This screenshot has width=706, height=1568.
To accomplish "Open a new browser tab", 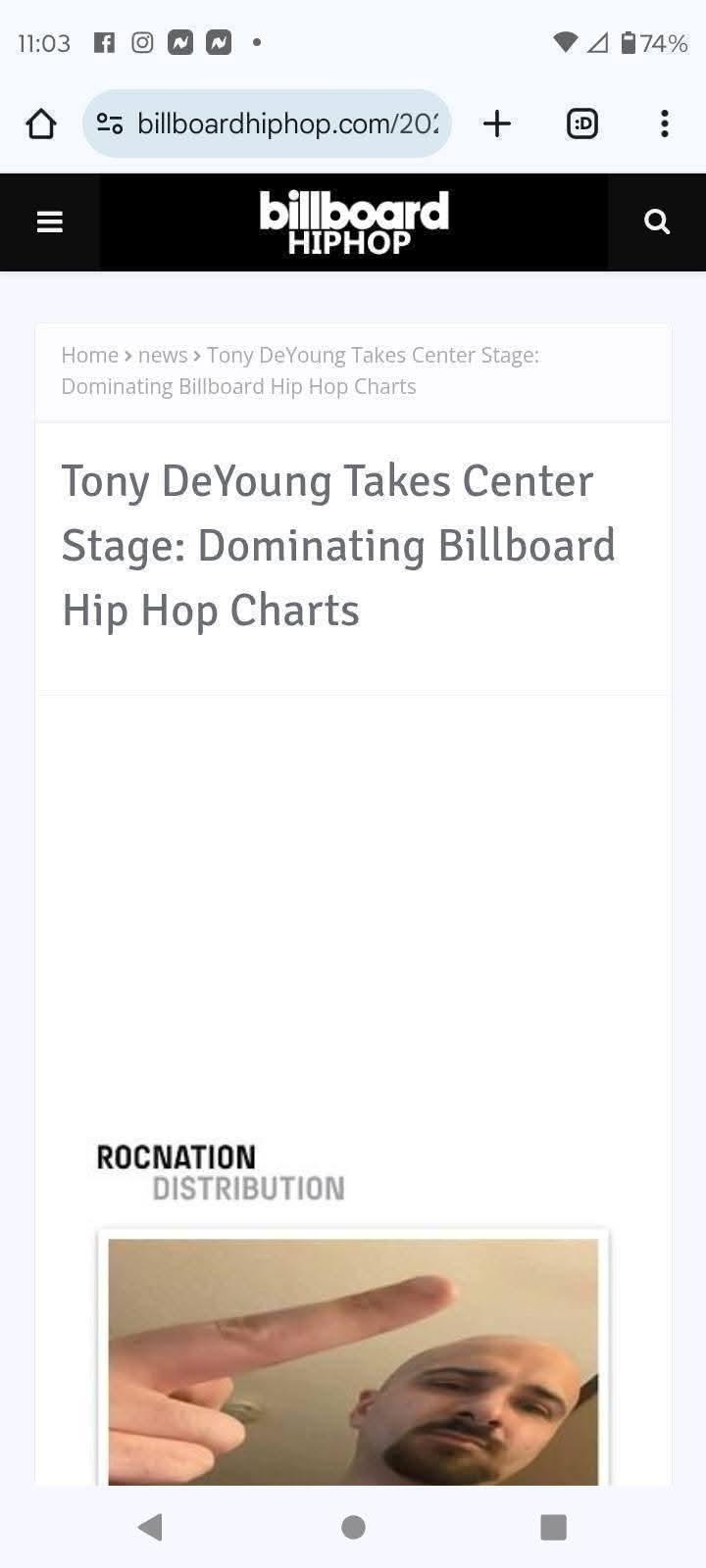I will click(497, 123).
